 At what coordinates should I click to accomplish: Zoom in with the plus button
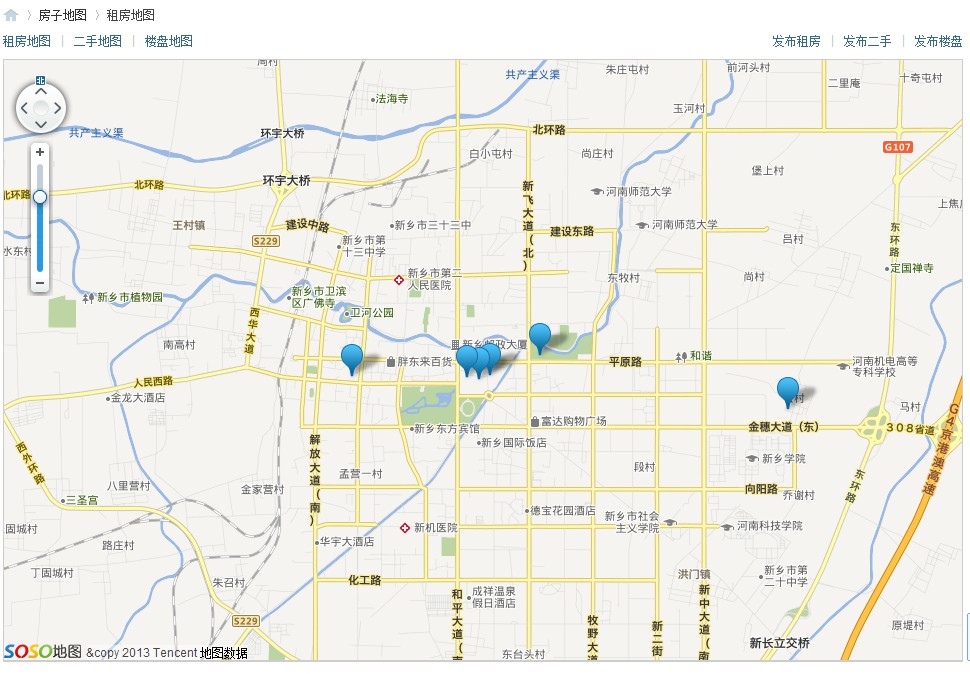point(40,152)
